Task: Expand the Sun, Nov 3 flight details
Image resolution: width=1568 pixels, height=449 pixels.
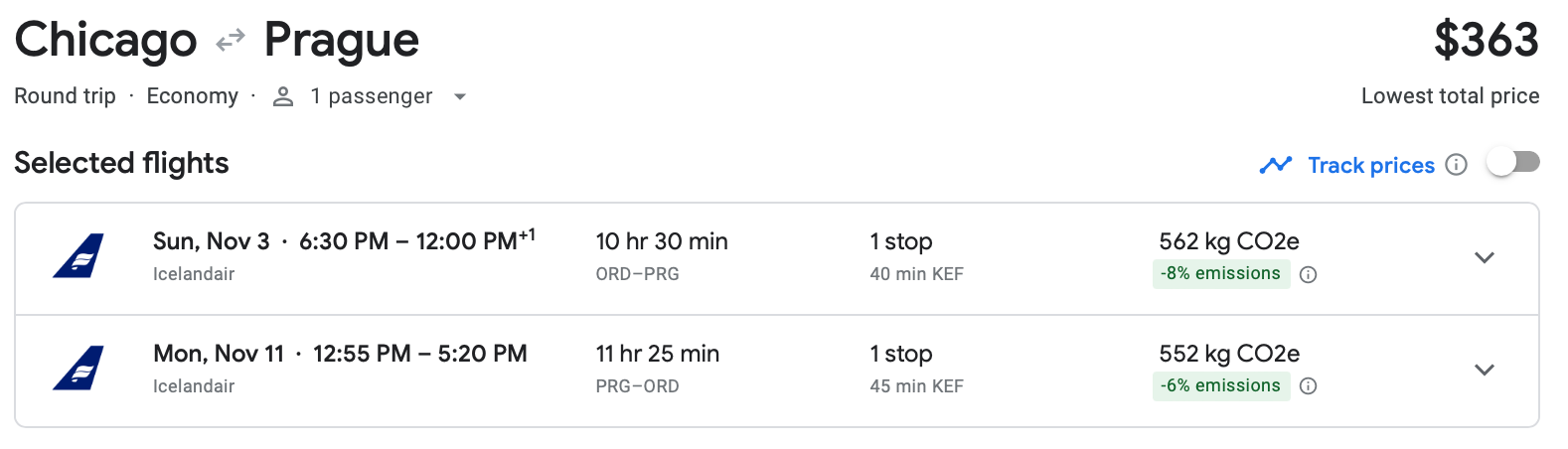Action: [x=1485, y=258]
